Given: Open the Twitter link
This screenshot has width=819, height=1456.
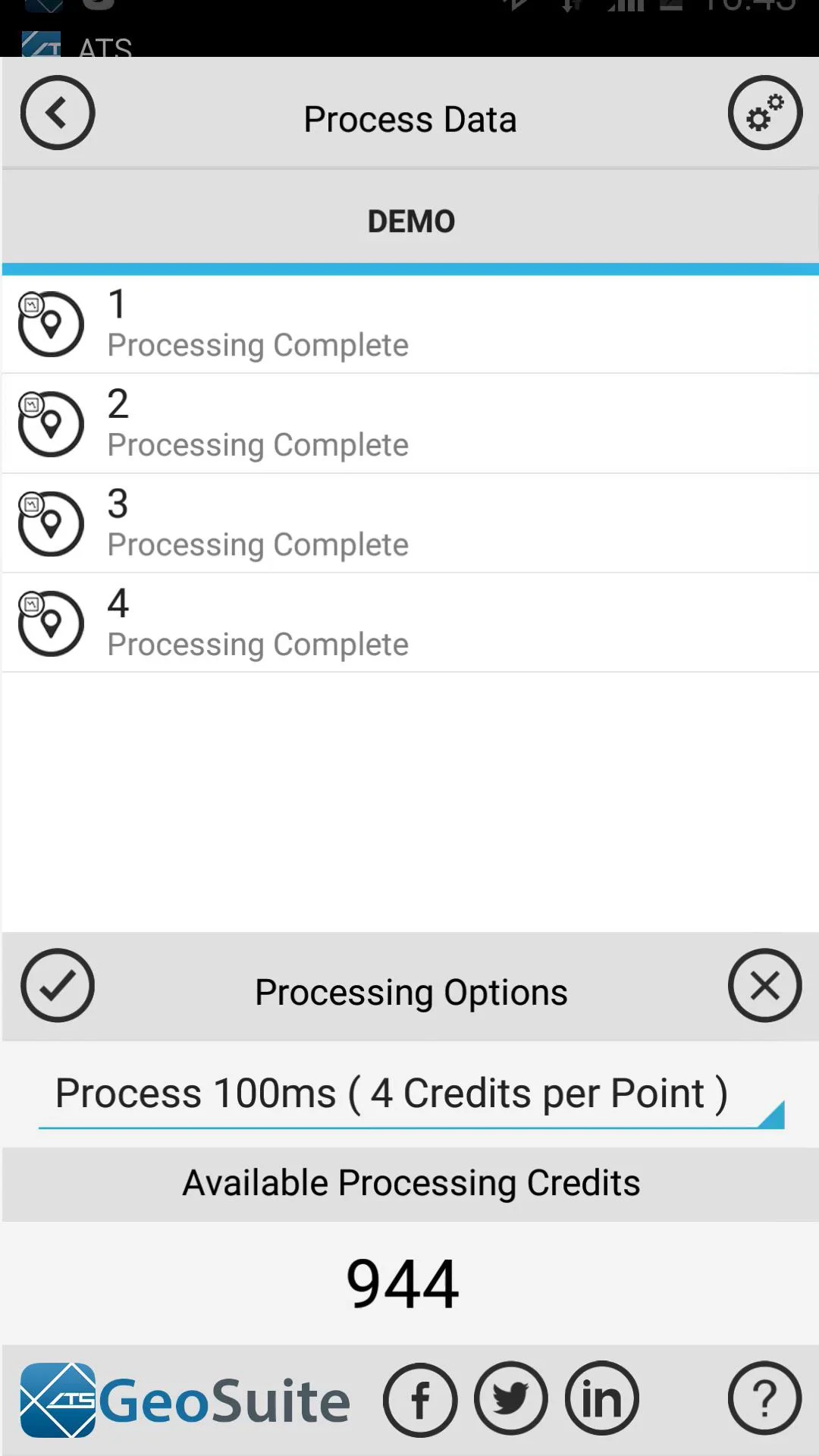Looking at the screenshot, I should pos(511,1399).
